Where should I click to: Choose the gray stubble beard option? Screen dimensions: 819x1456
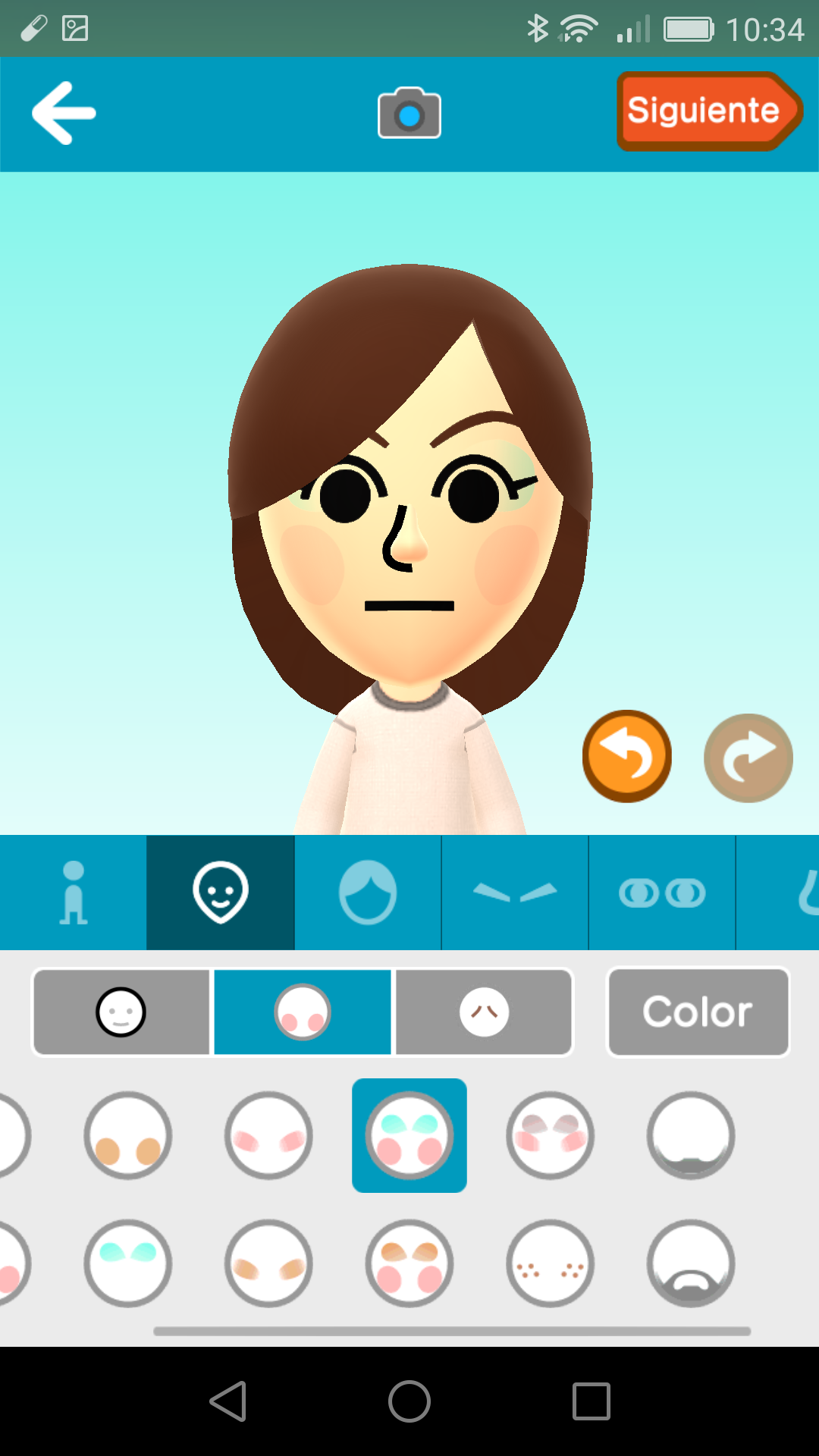691,1135
